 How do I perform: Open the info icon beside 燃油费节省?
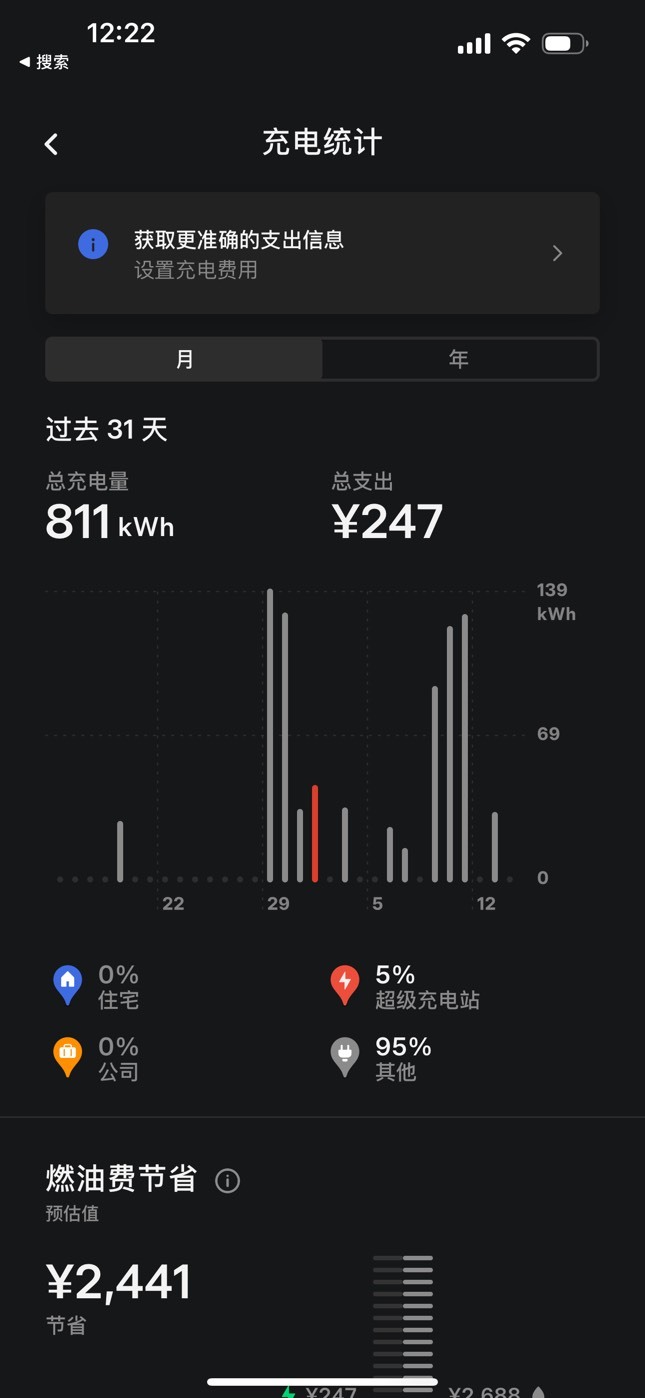228,1181
